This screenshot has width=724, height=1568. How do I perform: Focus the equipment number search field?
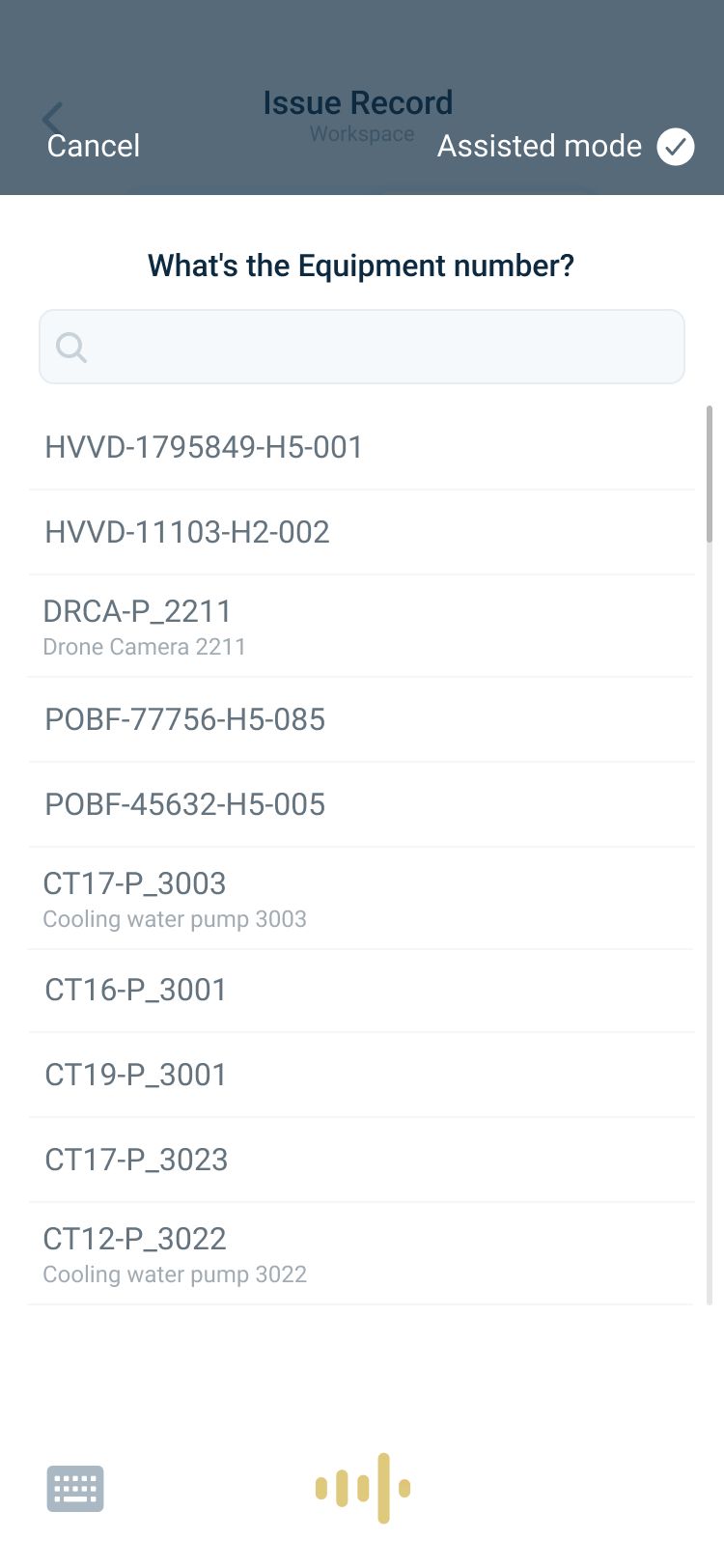[362, 347]
